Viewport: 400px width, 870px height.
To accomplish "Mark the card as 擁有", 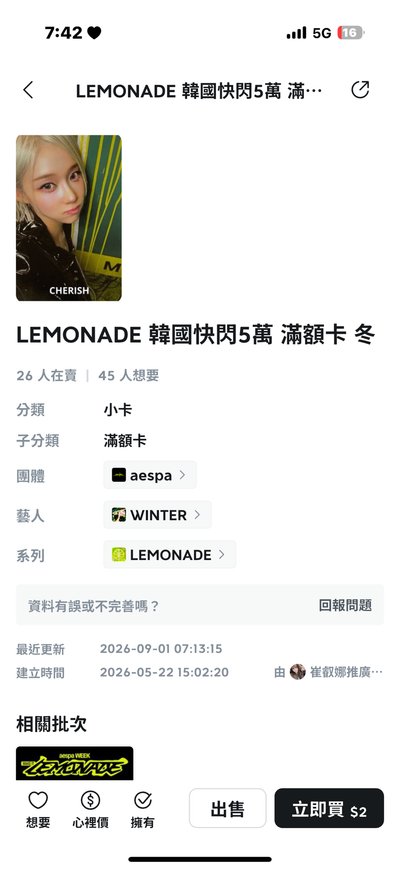I will click(x=143, y=810).
